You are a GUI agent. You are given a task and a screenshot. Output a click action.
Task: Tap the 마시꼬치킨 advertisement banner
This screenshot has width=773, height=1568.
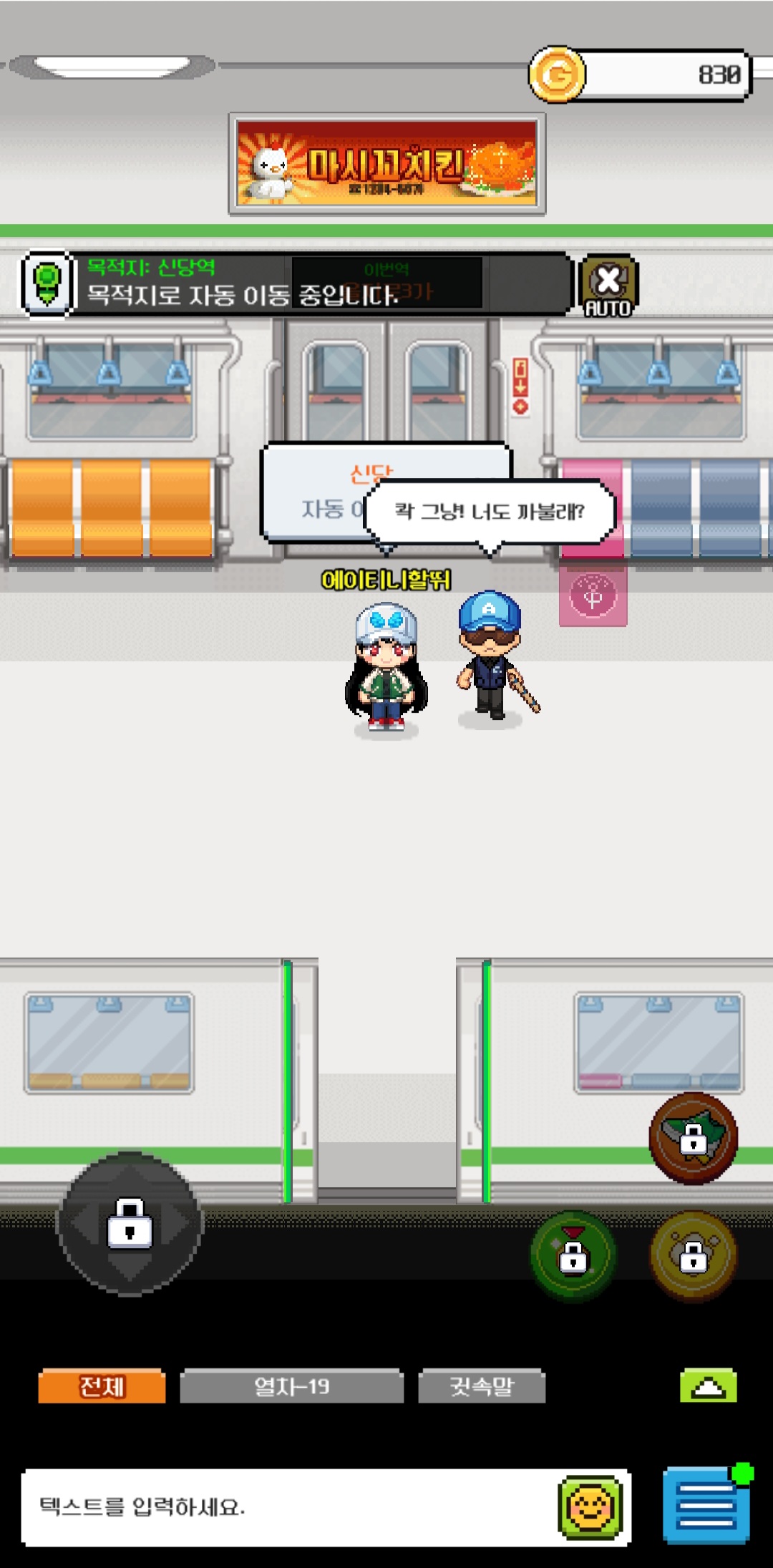[x=386, y=164]
